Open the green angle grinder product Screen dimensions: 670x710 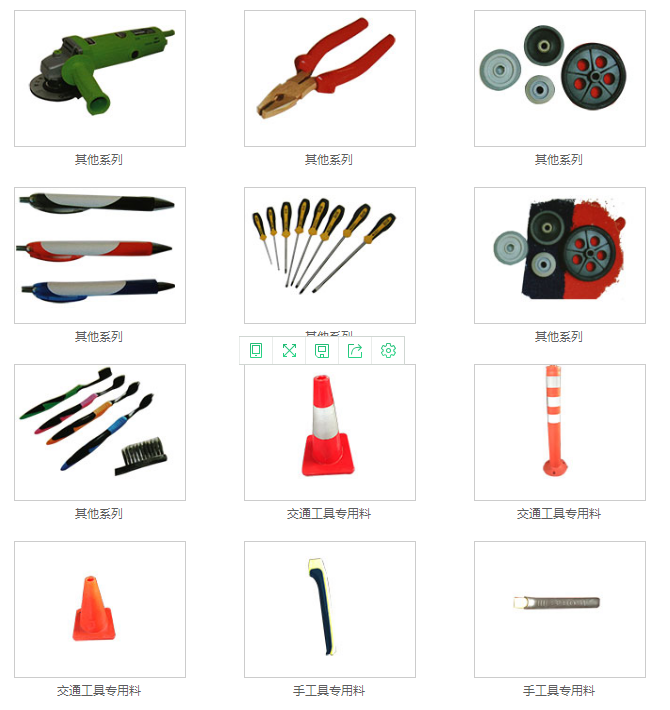(100, 78)
